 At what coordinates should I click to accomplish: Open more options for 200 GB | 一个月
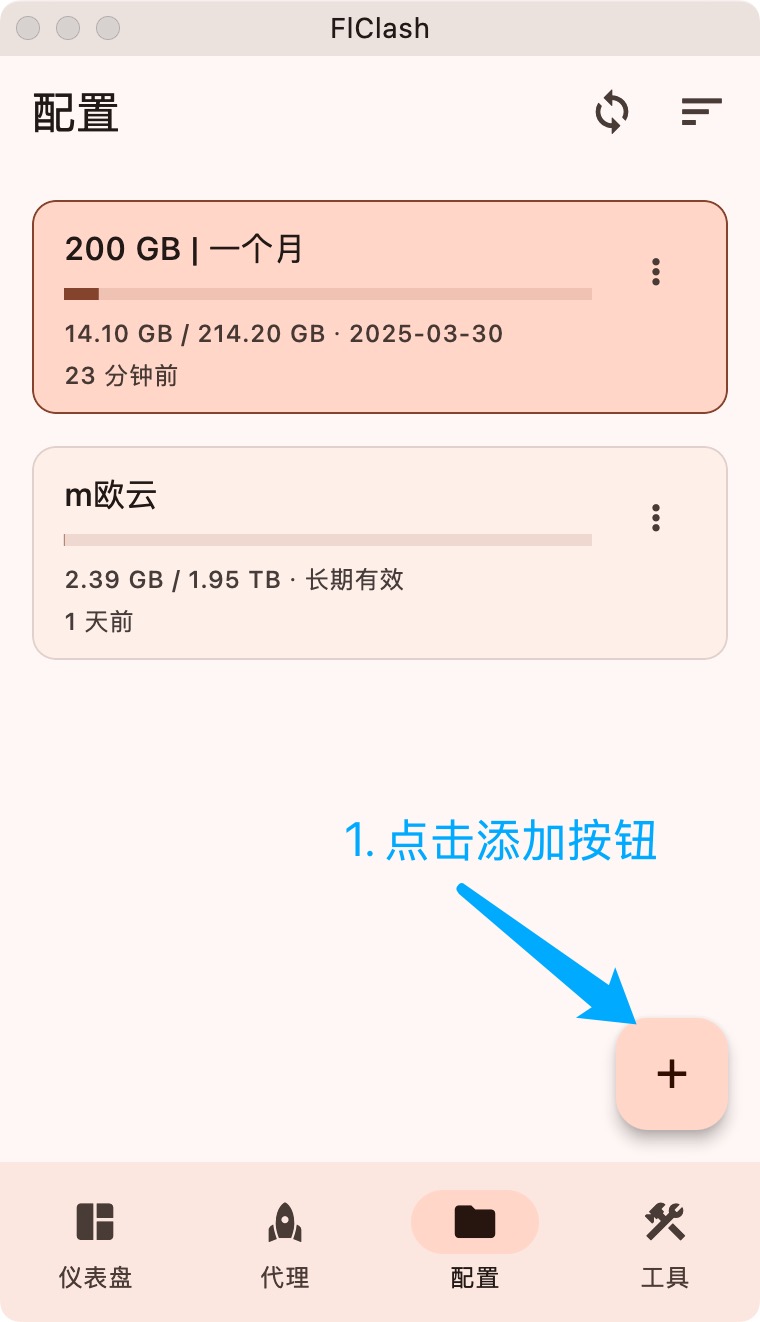pos(656,272)
